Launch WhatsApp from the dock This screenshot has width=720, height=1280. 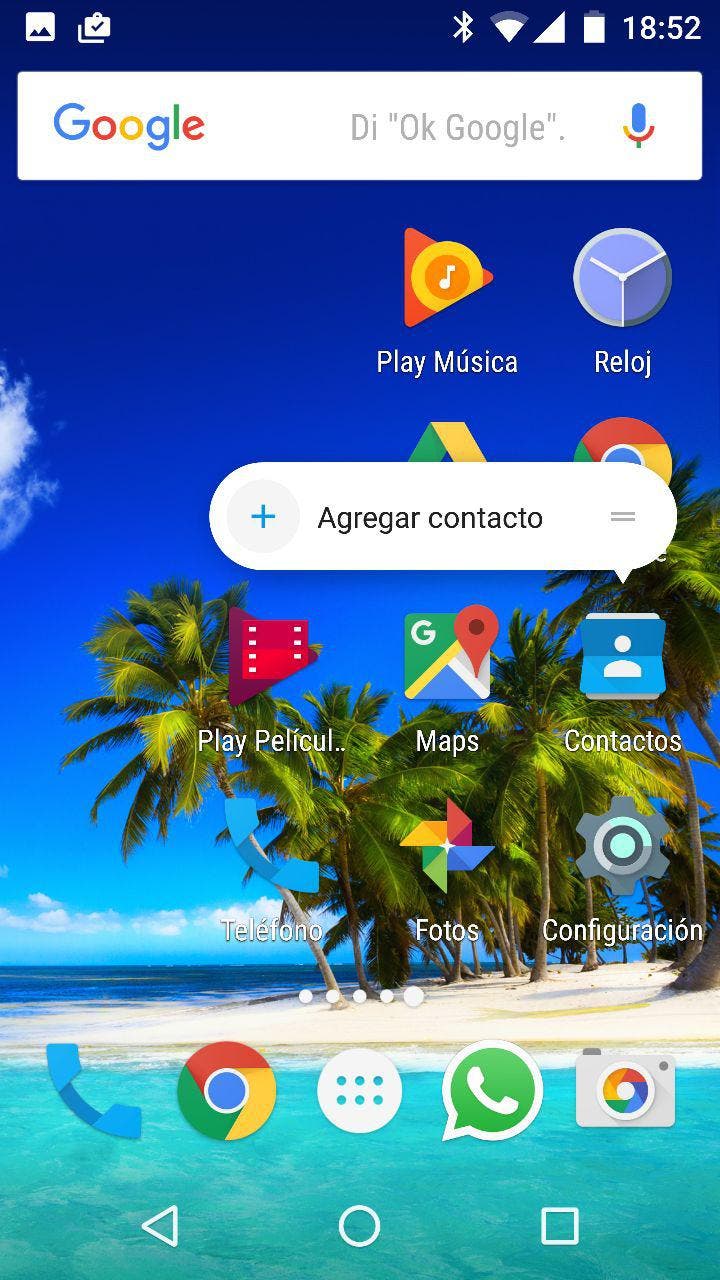492,1091
